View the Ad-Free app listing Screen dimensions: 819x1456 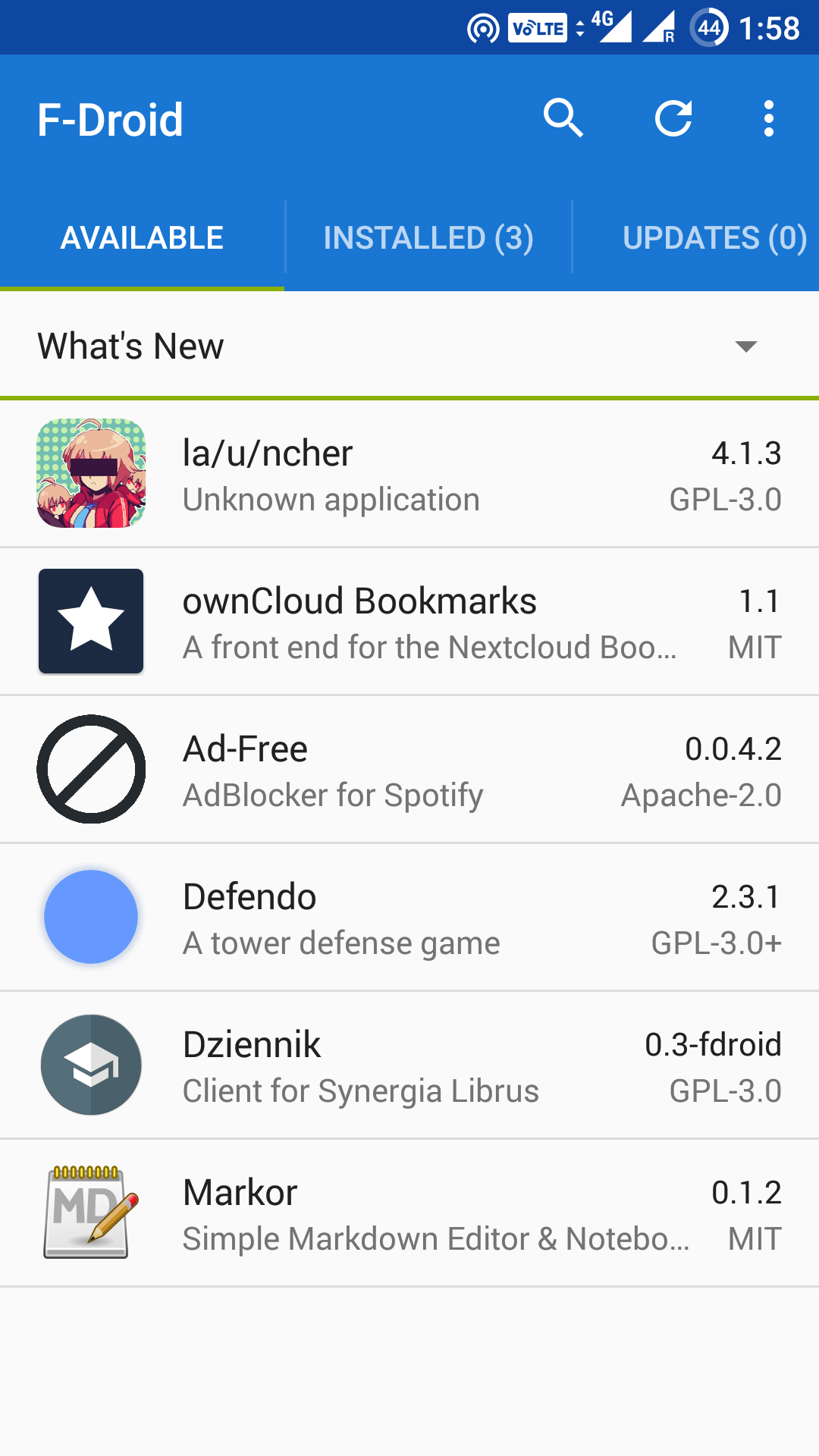point(409,770)
